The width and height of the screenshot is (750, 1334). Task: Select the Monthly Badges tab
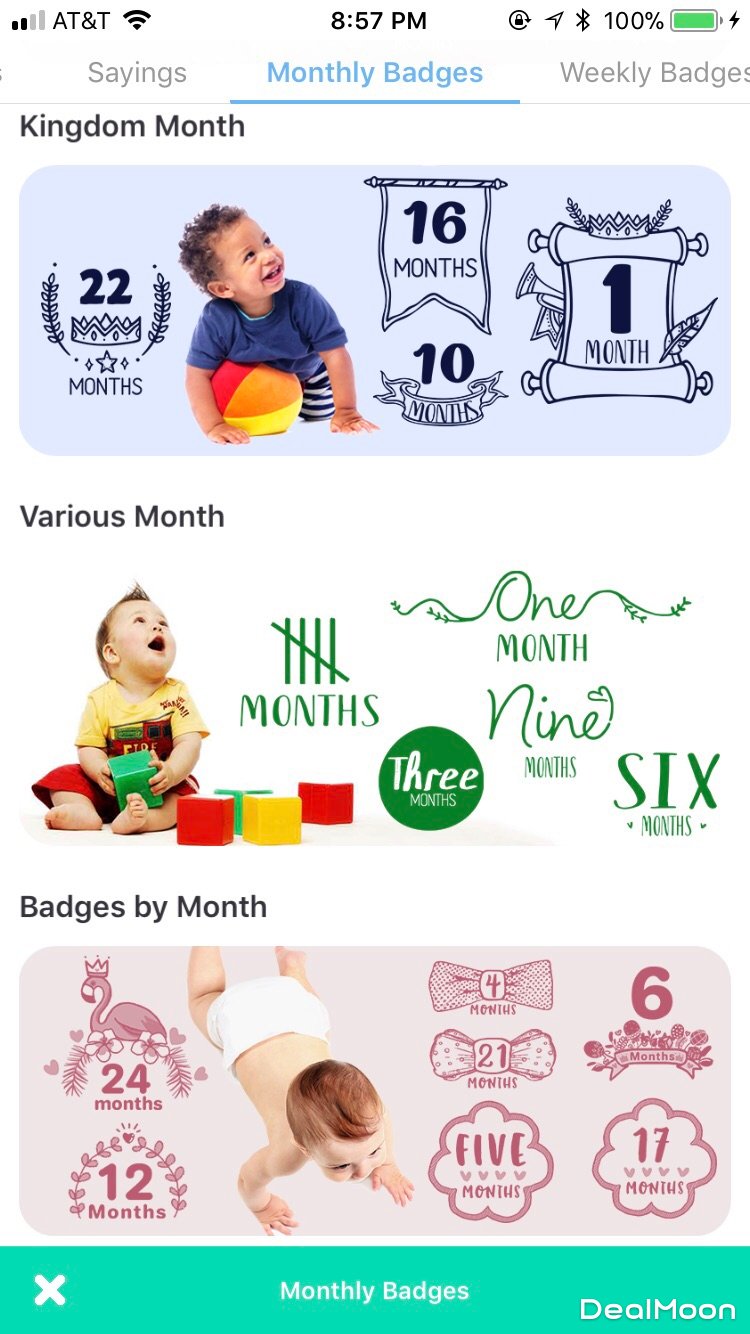point(375,73)
